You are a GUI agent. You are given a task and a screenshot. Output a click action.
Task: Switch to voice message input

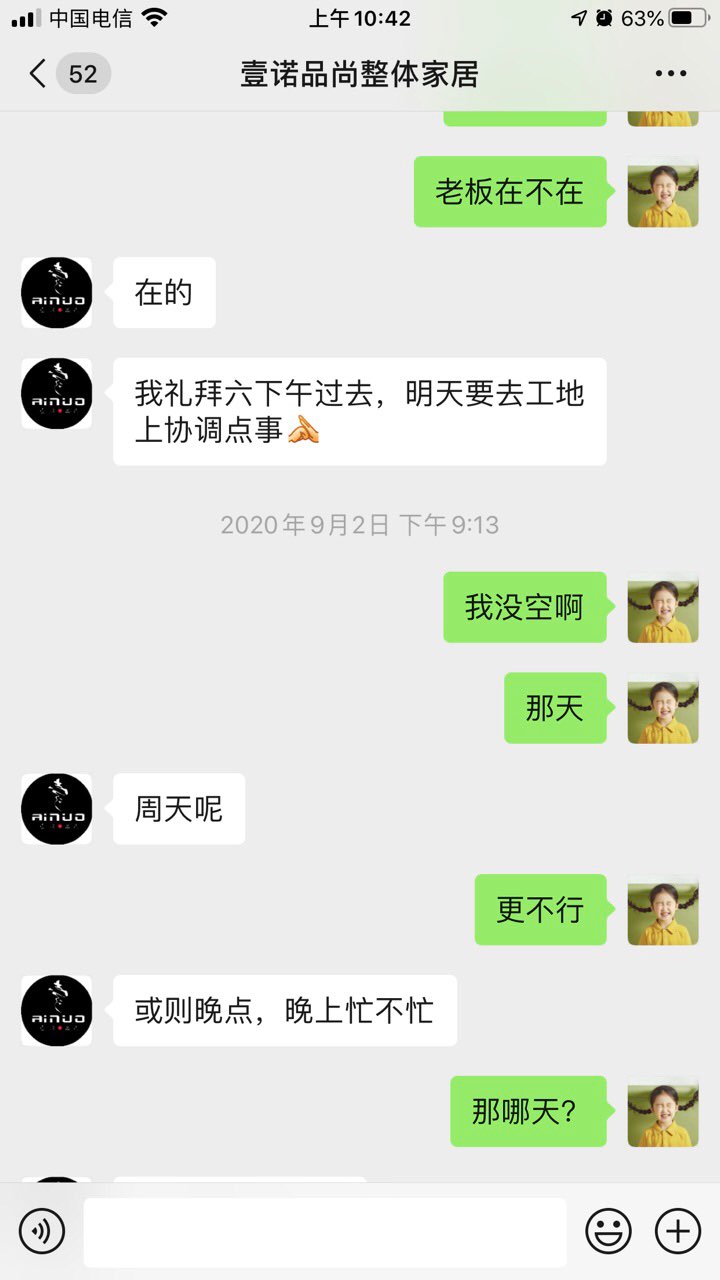pos(42,1231)
